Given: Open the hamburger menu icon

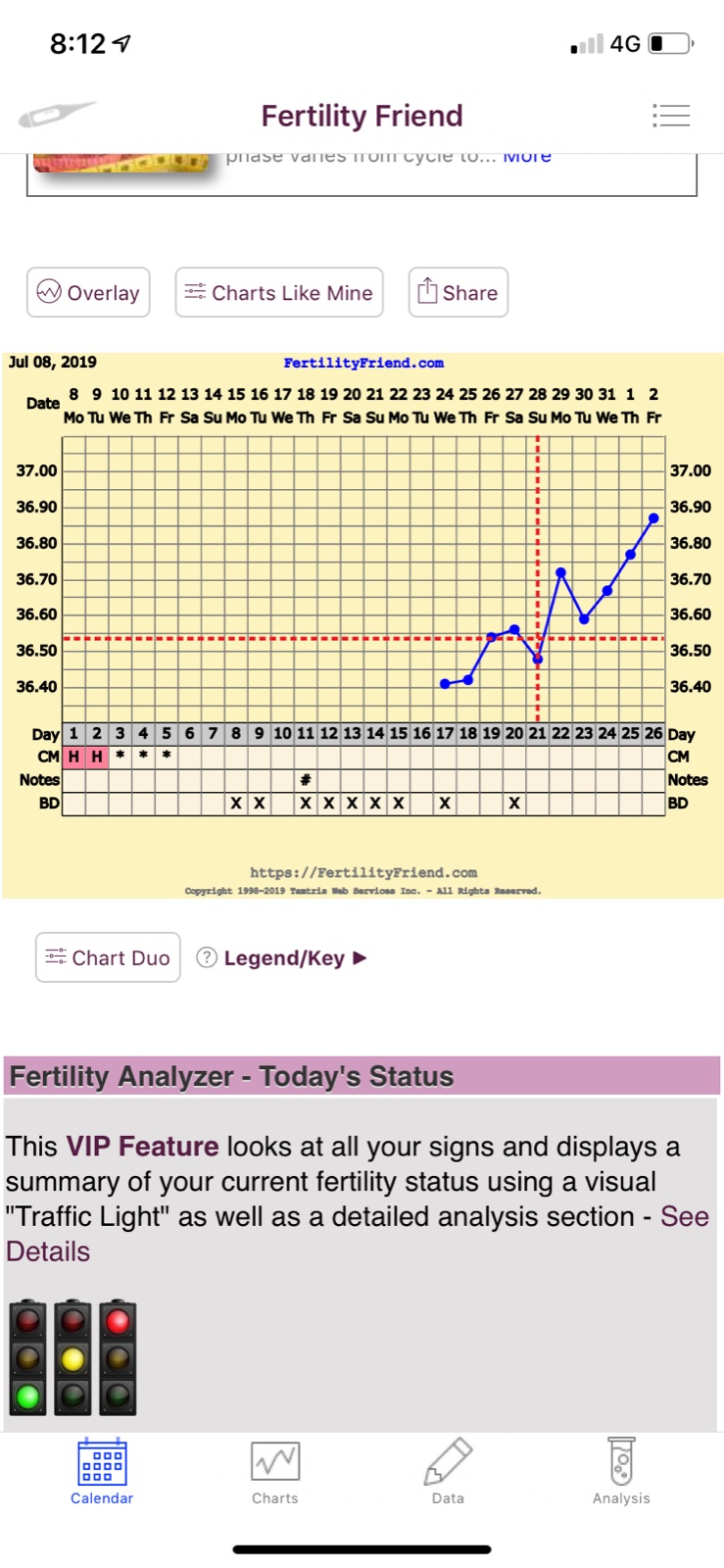Looking at the screenshot, I should (x=671, y=116).
